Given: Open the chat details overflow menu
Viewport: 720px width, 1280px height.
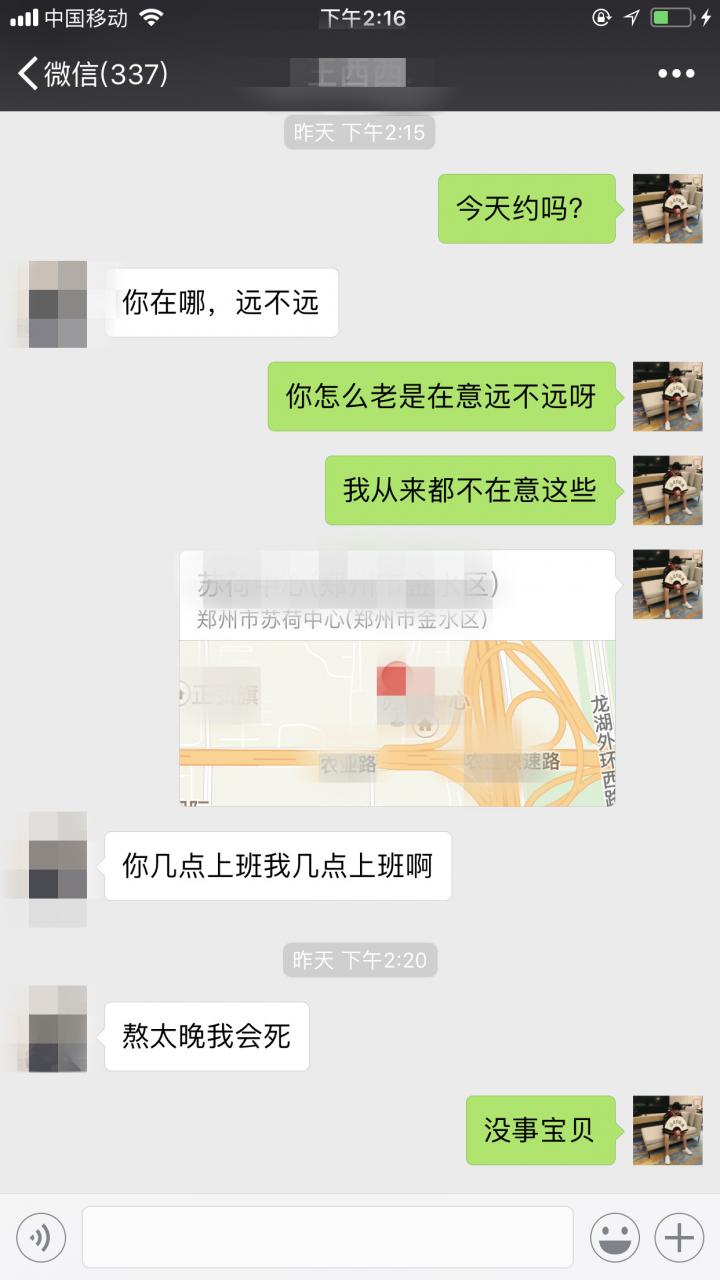Looking at the screenshot, I should point(676,74).
